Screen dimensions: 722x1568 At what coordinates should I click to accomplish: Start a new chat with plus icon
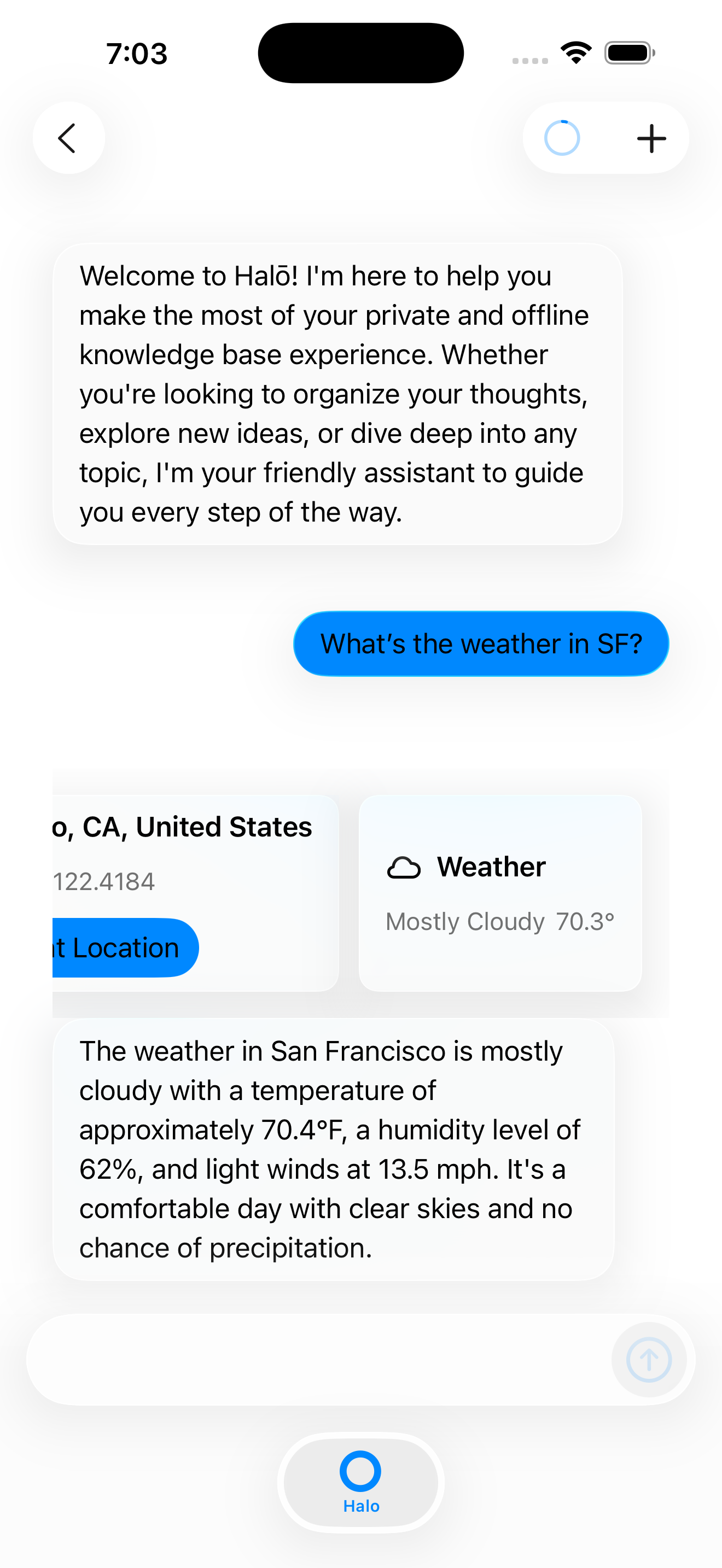pos(651,138)
